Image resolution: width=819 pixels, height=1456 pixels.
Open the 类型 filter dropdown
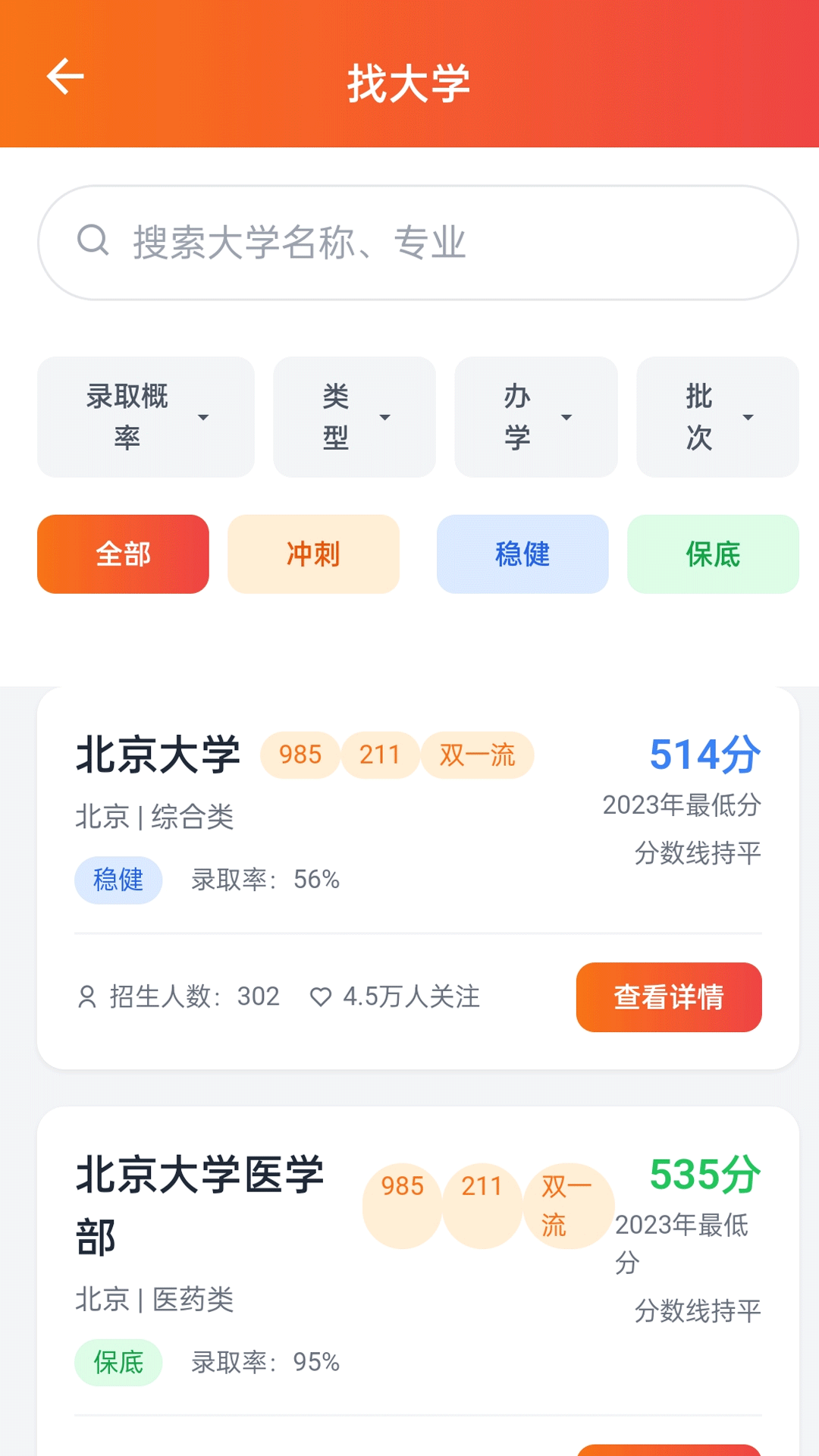(x=354, y=417)
